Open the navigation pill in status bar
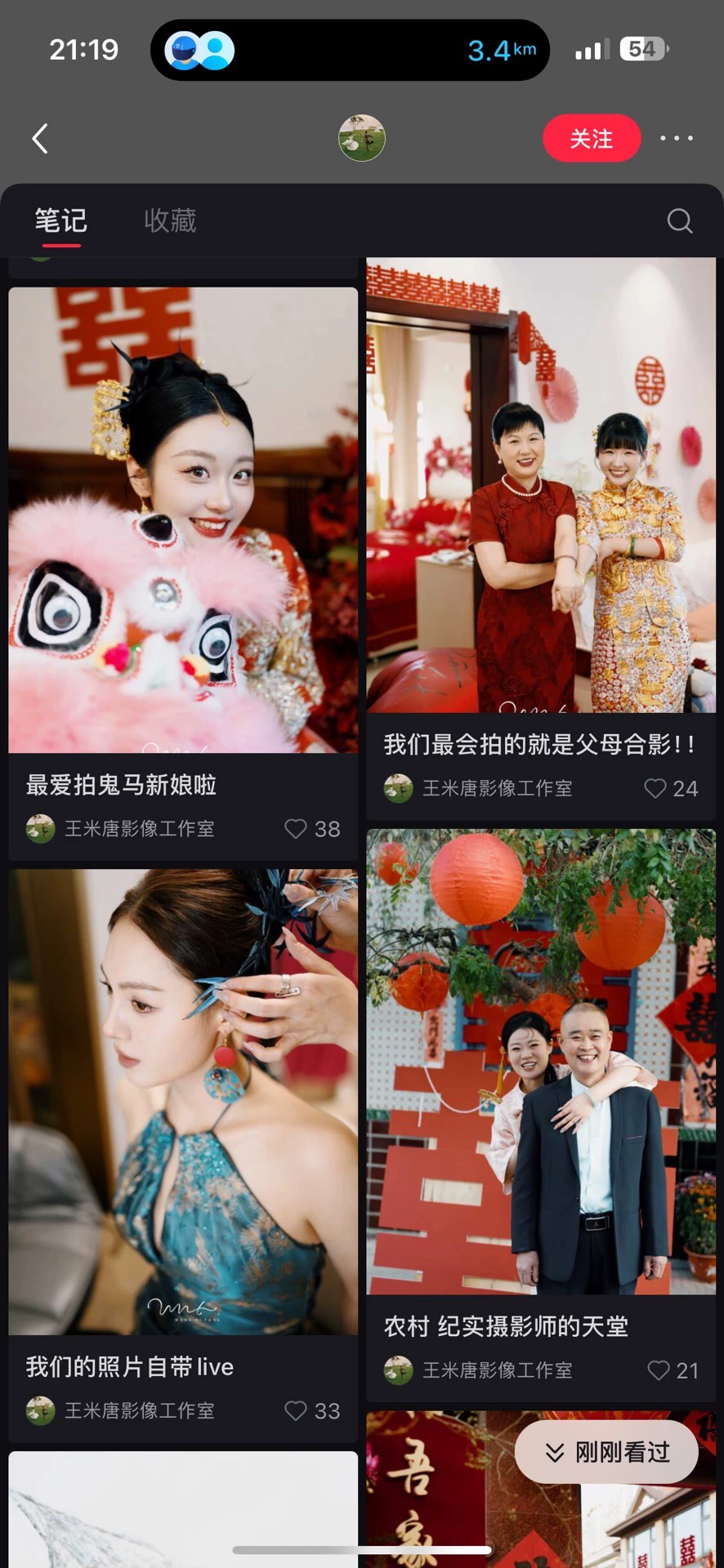This screenshot has width=724, height=1568. tap(350, 50)
